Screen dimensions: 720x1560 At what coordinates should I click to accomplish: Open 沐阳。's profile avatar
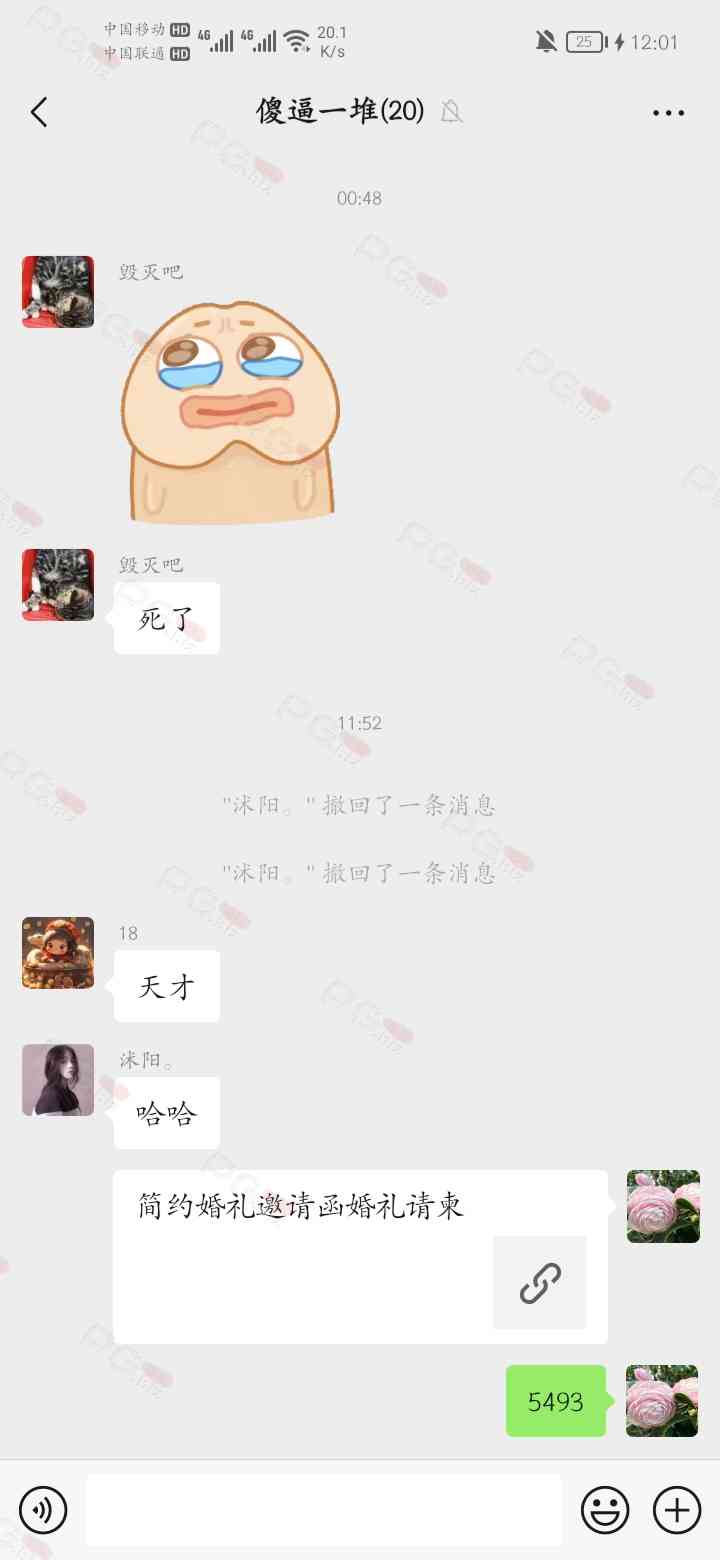tap(58, 1080)
